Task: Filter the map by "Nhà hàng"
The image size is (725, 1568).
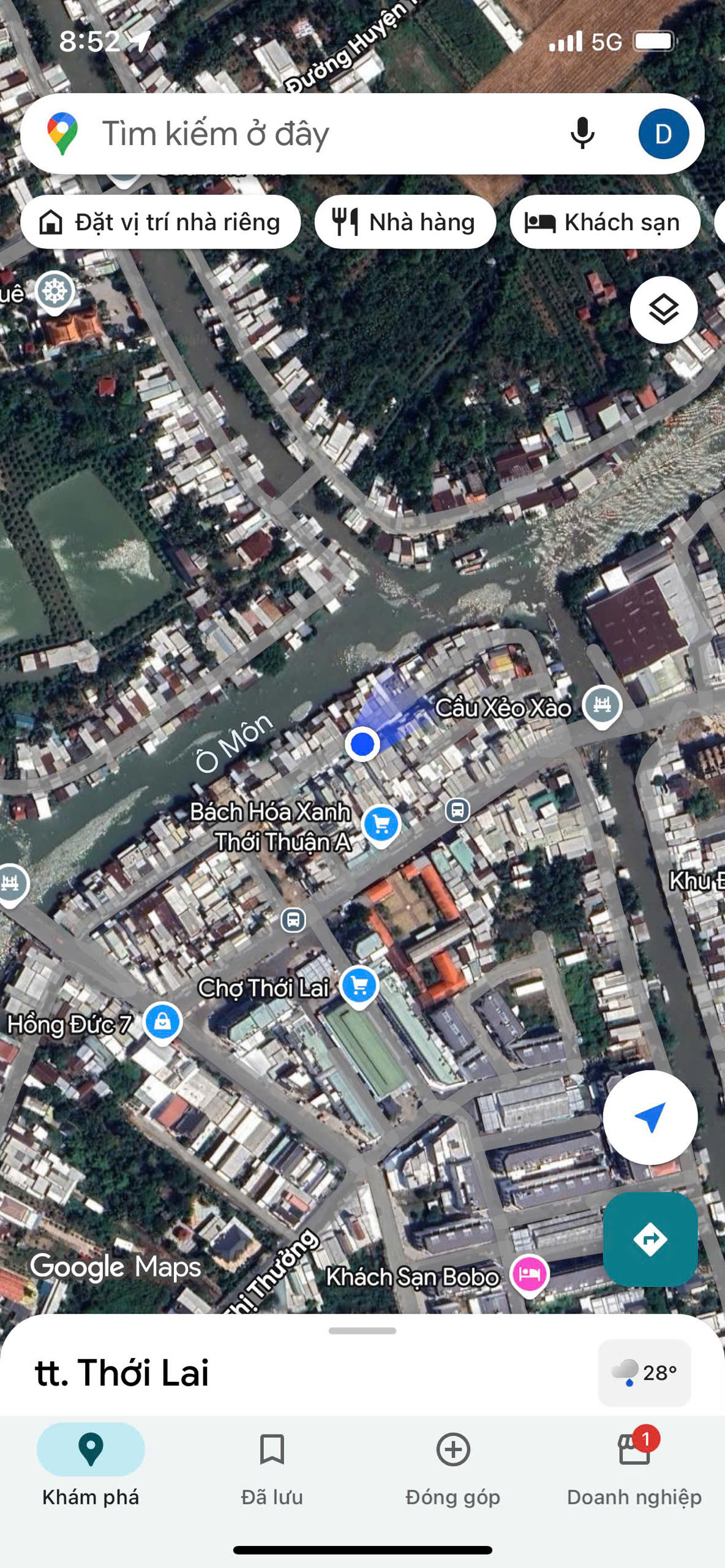Action: point(405,222)
